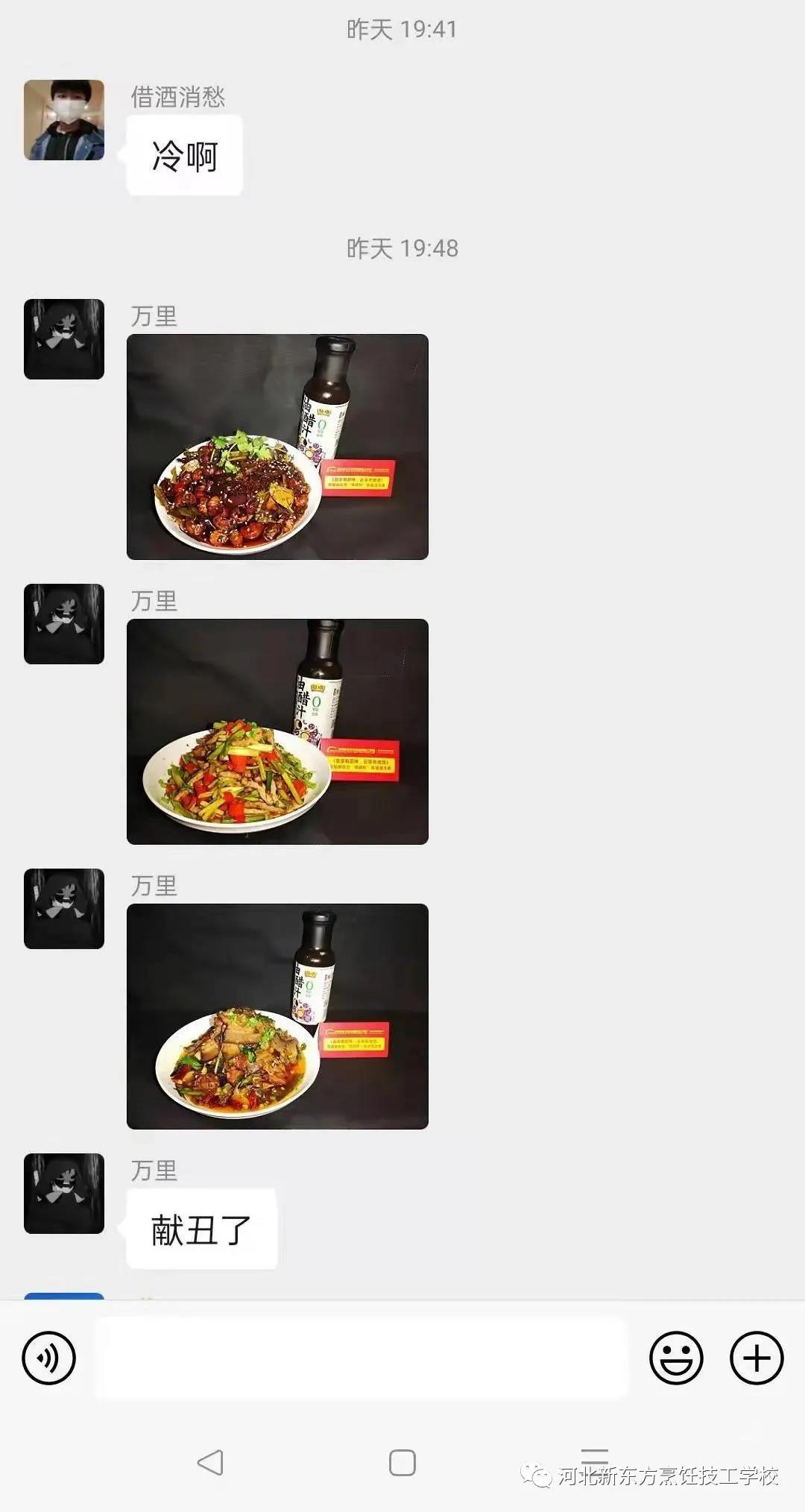Image resolution: width=805 pixels, height=1512 pixels.
Task: Open the emoji sticker panel
Action: (676, 1358)
